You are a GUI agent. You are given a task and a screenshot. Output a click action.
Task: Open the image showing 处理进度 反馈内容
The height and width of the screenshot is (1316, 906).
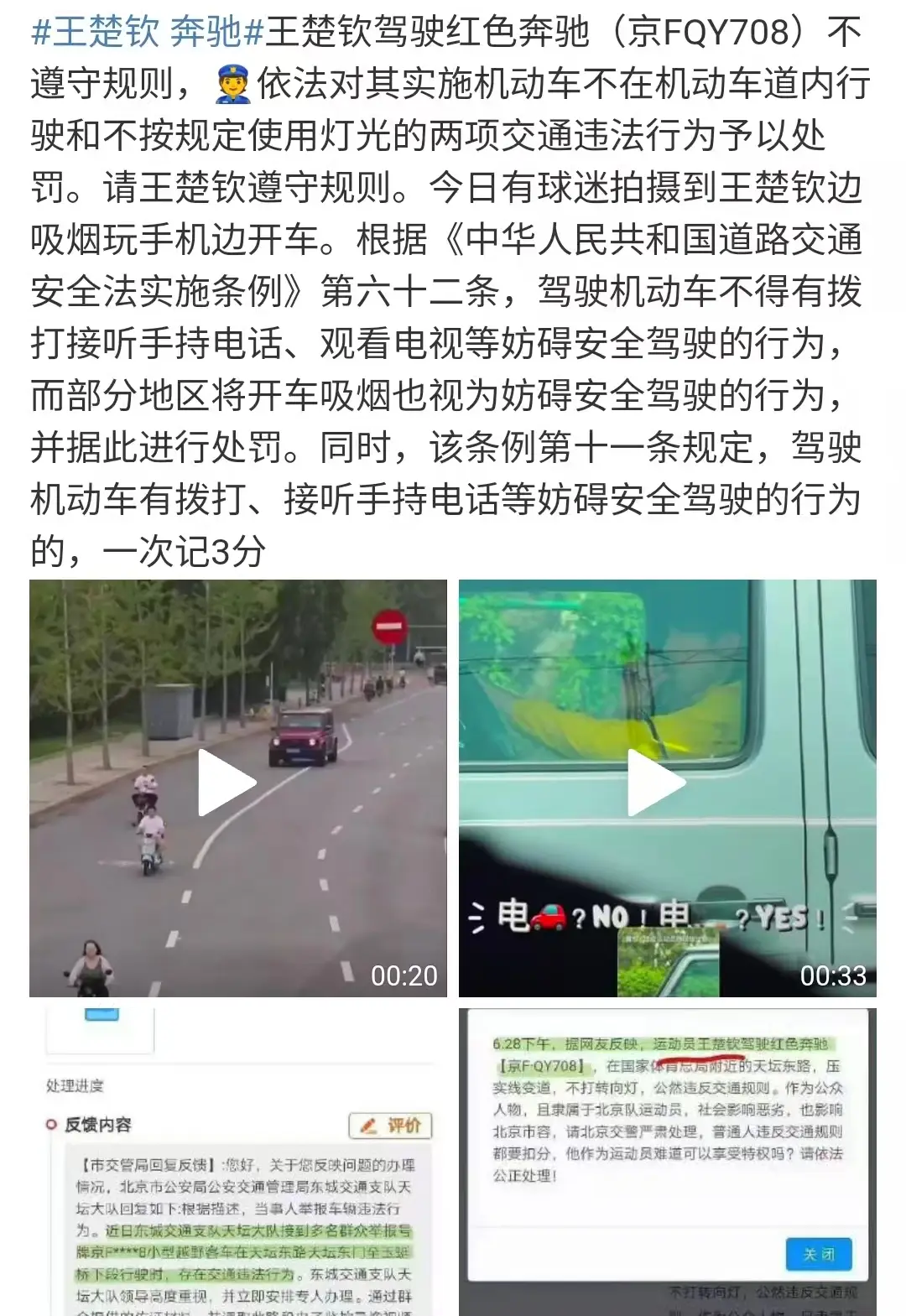238,1162
